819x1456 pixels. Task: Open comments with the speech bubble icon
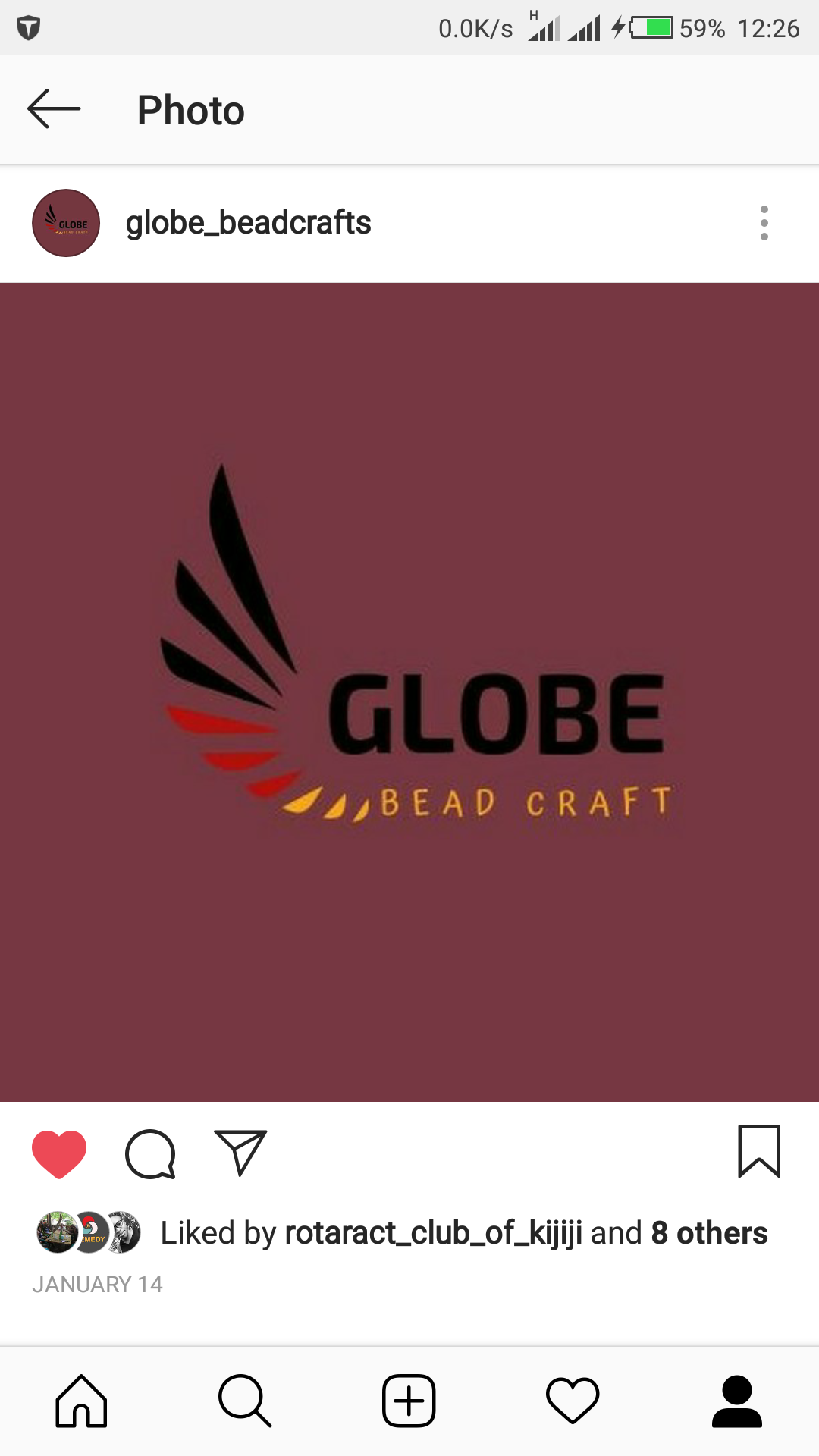(x=150, y=1153)
